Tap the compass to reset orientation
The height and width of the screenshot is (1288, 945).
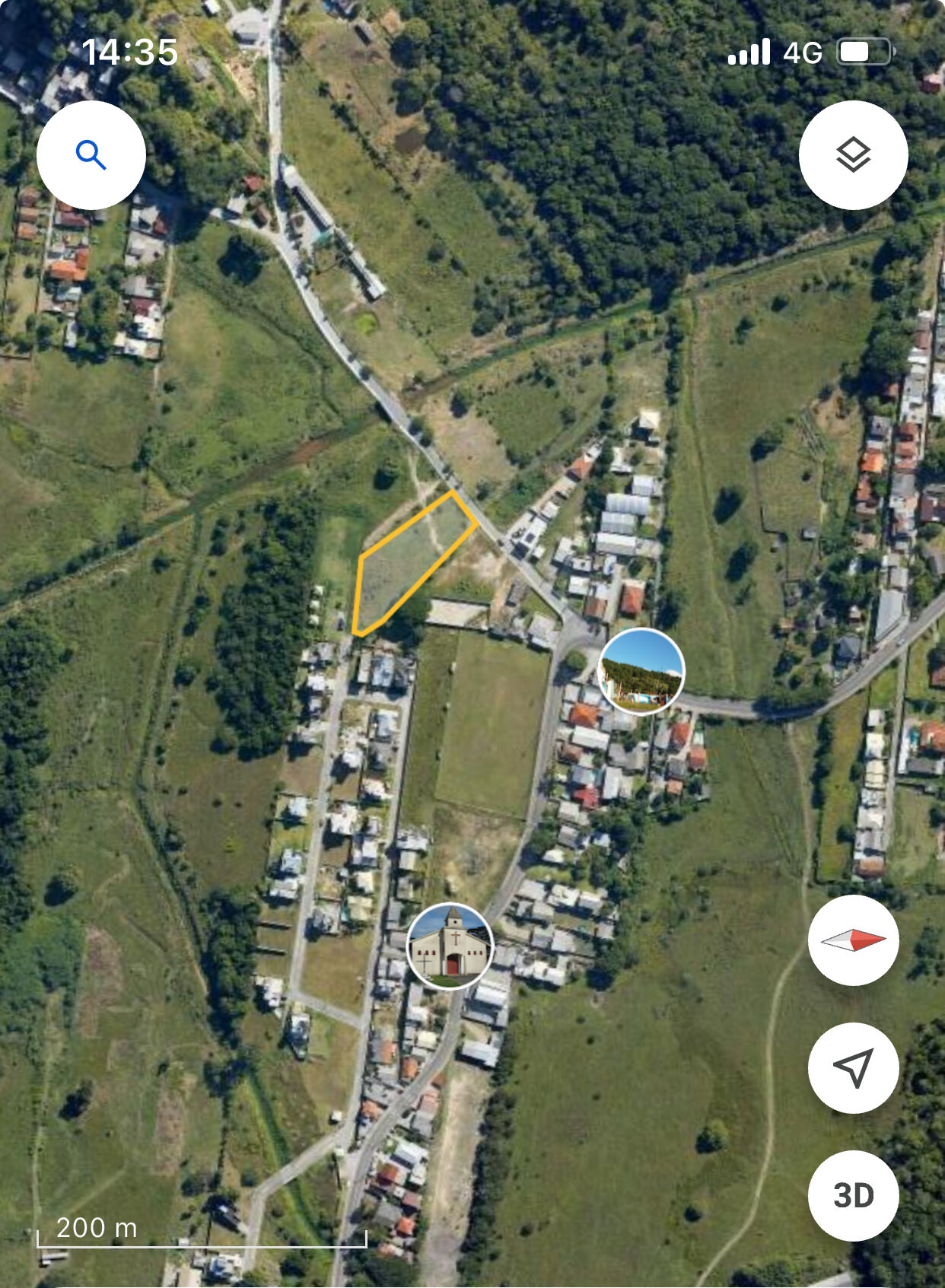tap(853, 940)
